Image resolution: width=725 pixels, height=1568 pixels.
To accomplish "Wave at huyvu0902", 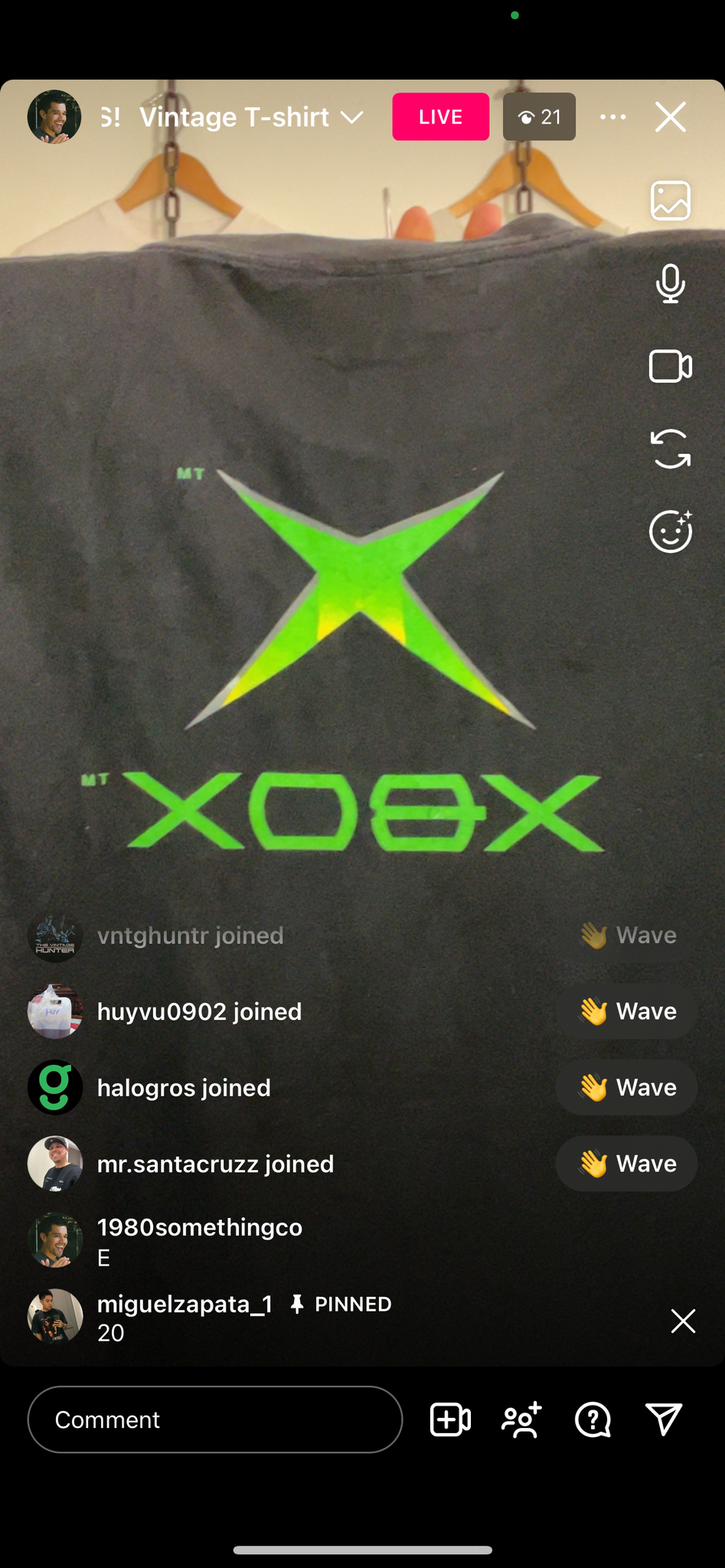I will [x=626, y=1011].
